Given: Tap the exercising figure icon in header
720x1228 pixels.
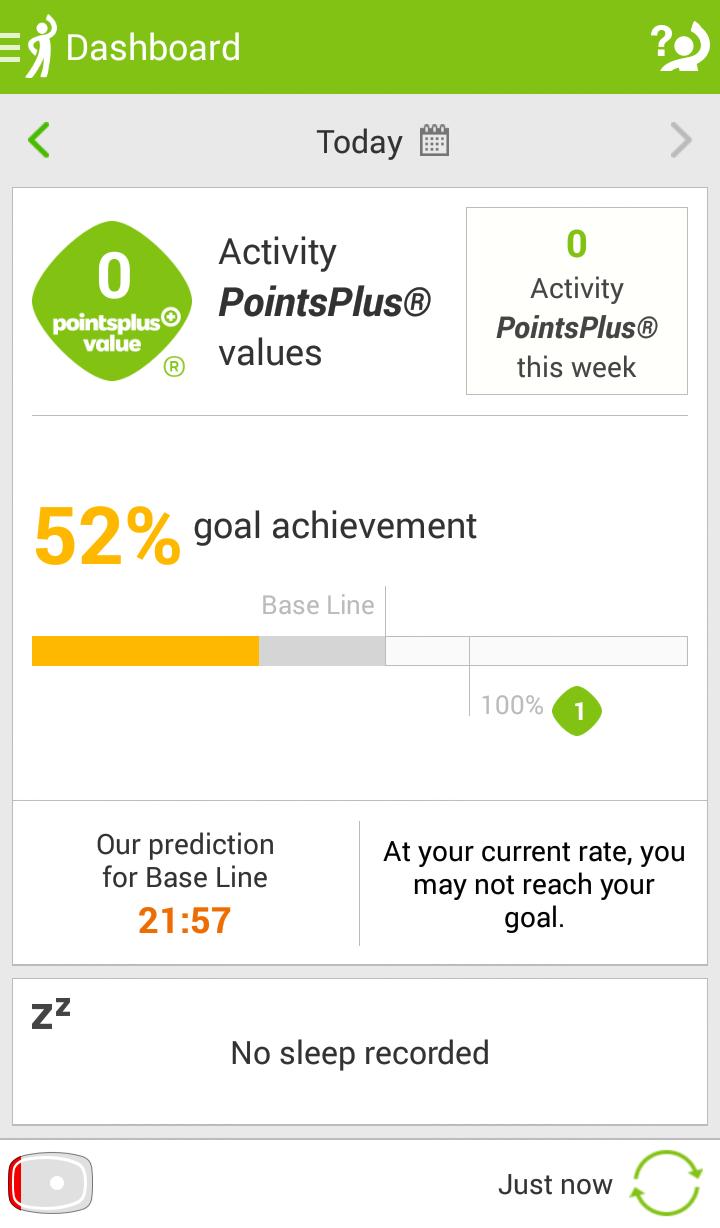Looking at the screenshot, I should point(42,45).
